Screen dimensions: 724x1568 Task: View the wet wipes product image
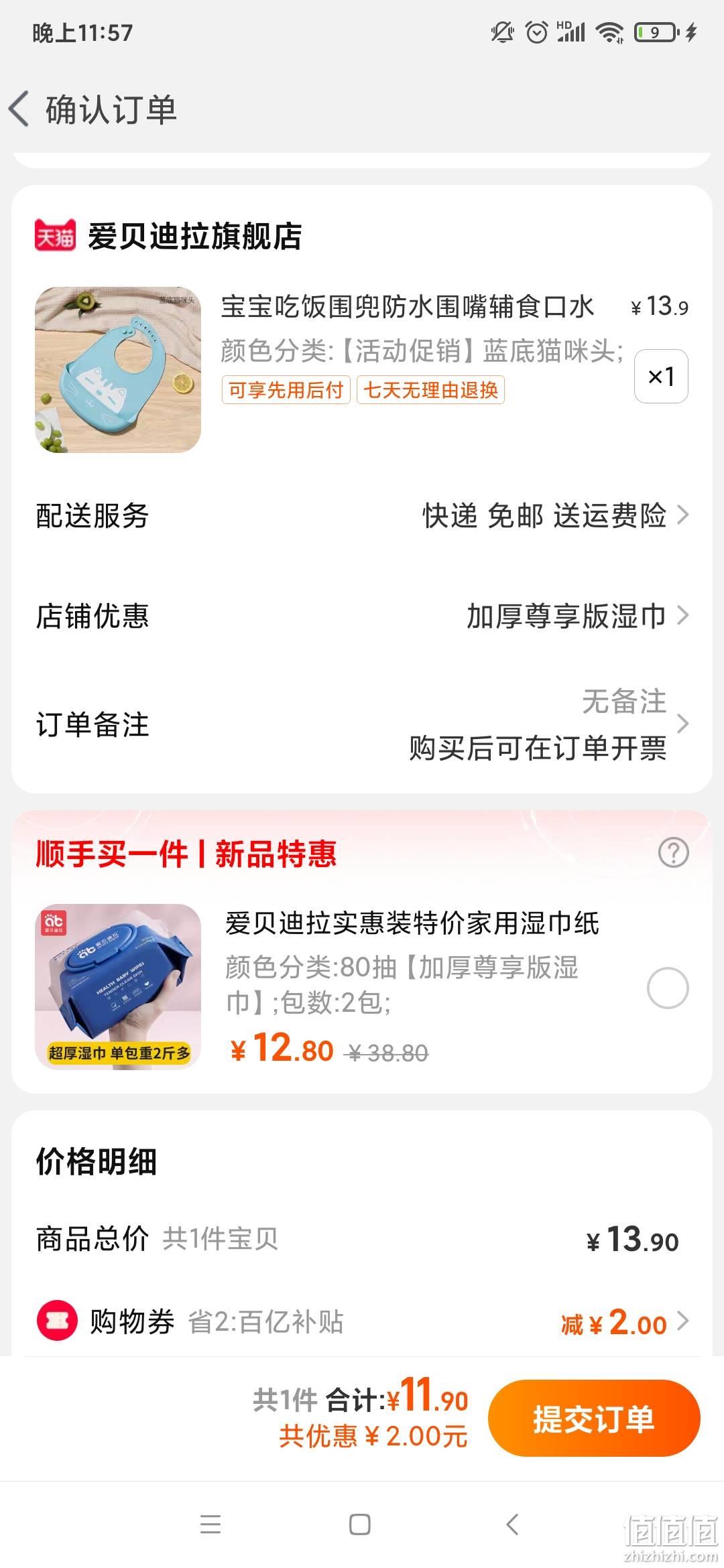pyautogui.click(x=118, y=986)
